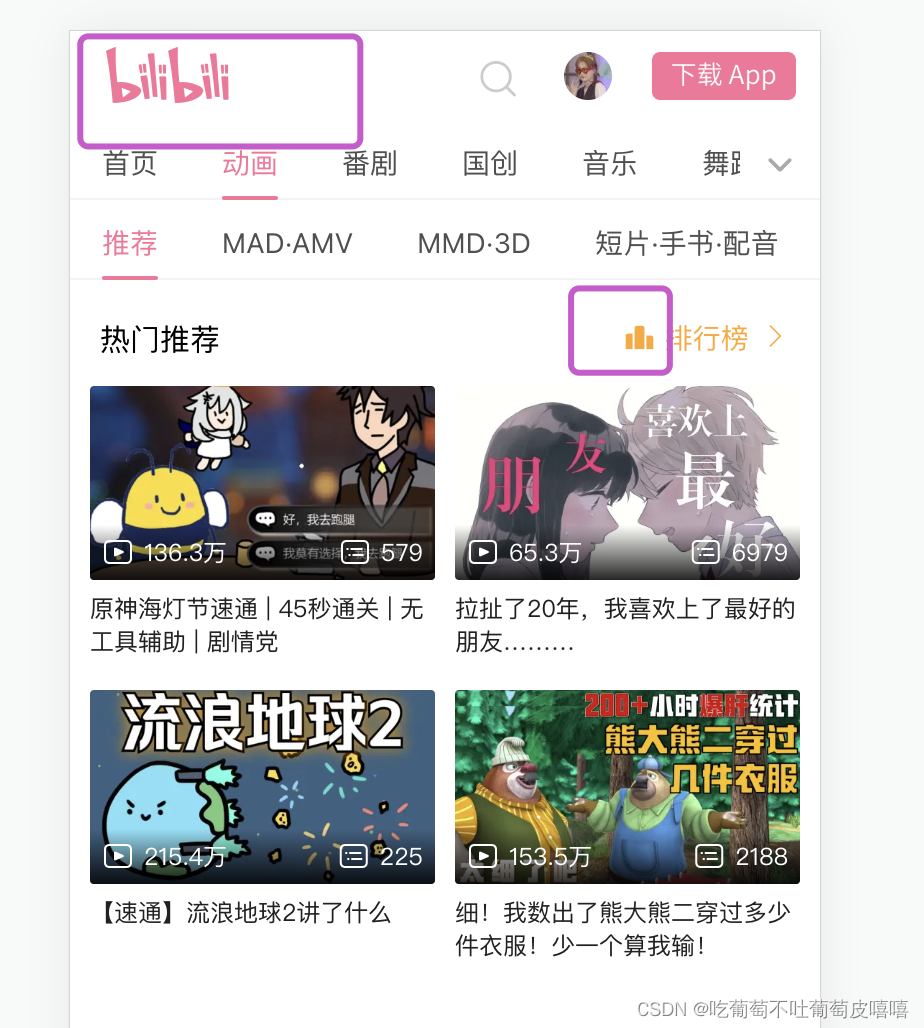Switch to the 番剧 tab
The height and width of the screenshot is (1028, 924).
coord(369,163)
